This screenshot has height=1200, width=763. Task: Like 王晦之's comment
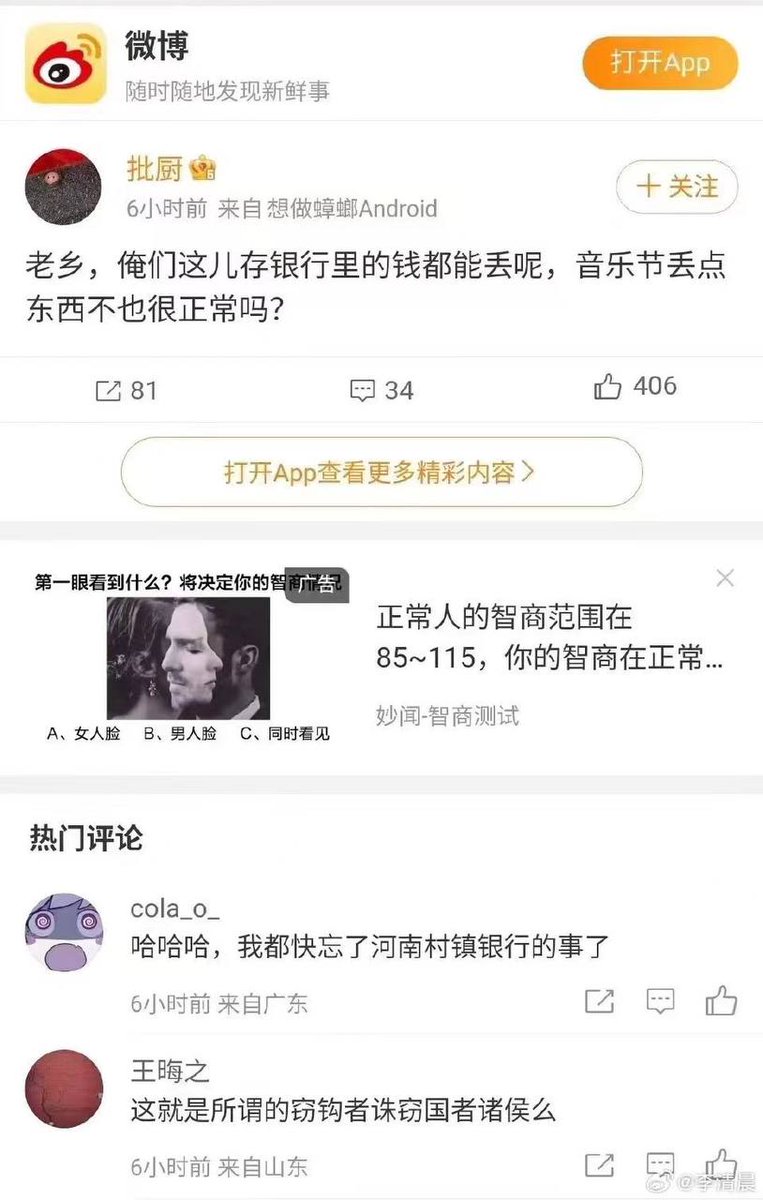coord(721,1163)
